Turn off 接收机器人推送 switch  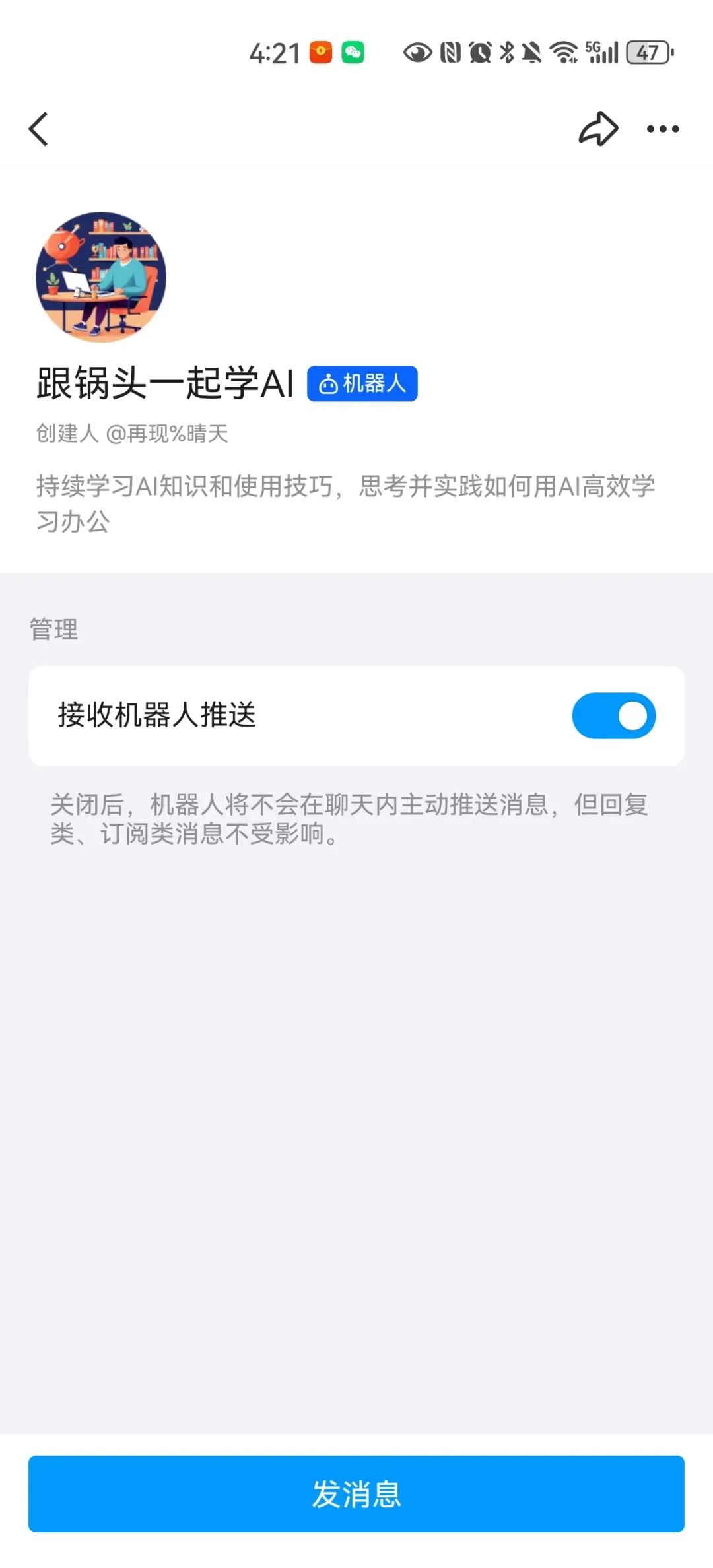tap(613, 715)
